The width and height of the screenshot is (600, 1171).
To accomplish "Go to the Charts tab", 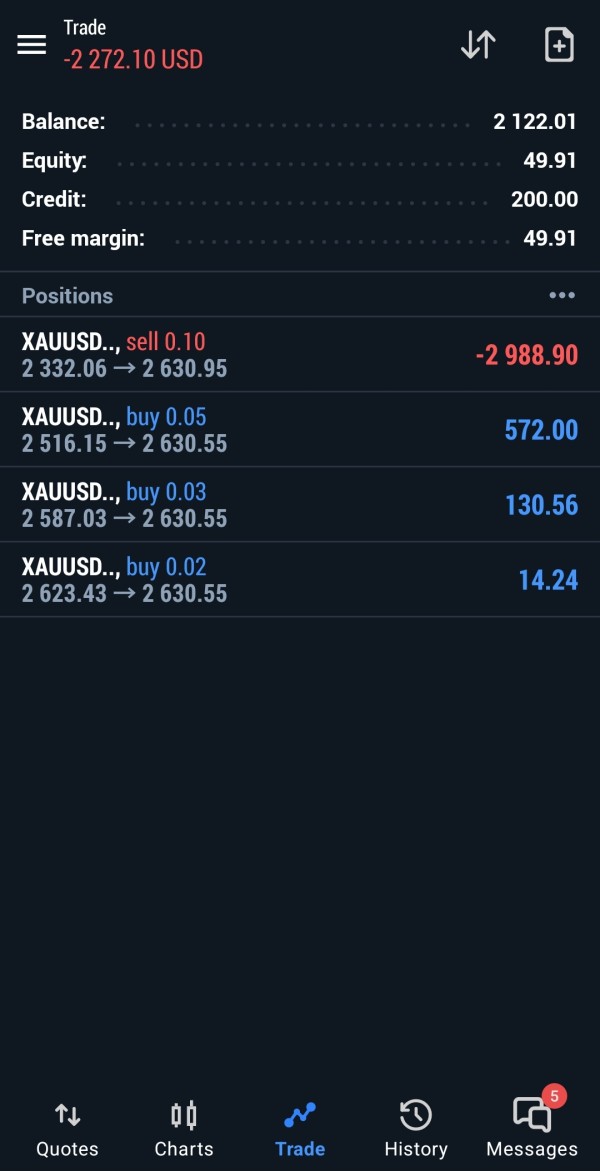I will tap(184, 1129).
